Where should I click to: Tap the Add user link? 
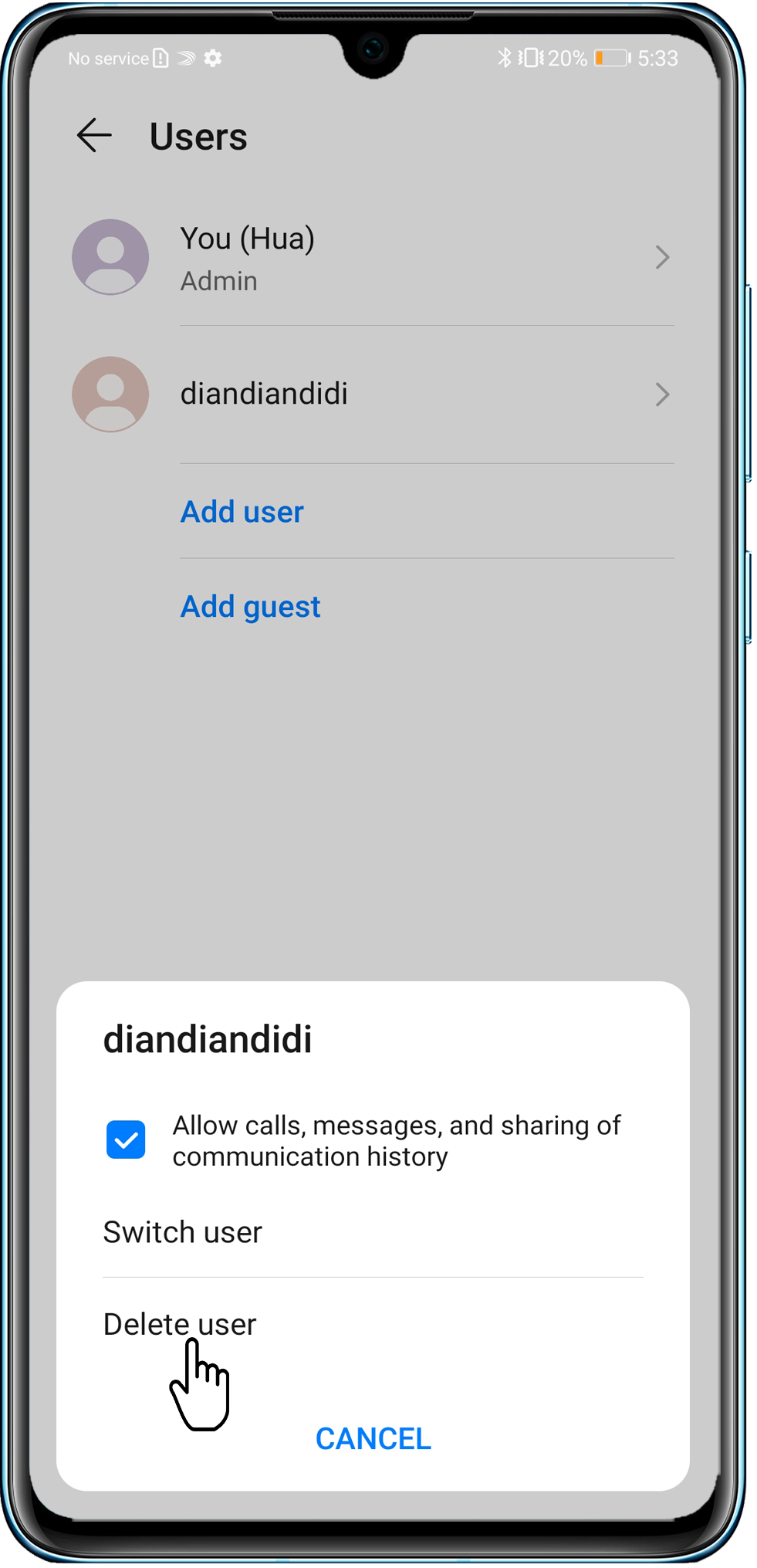242,512
